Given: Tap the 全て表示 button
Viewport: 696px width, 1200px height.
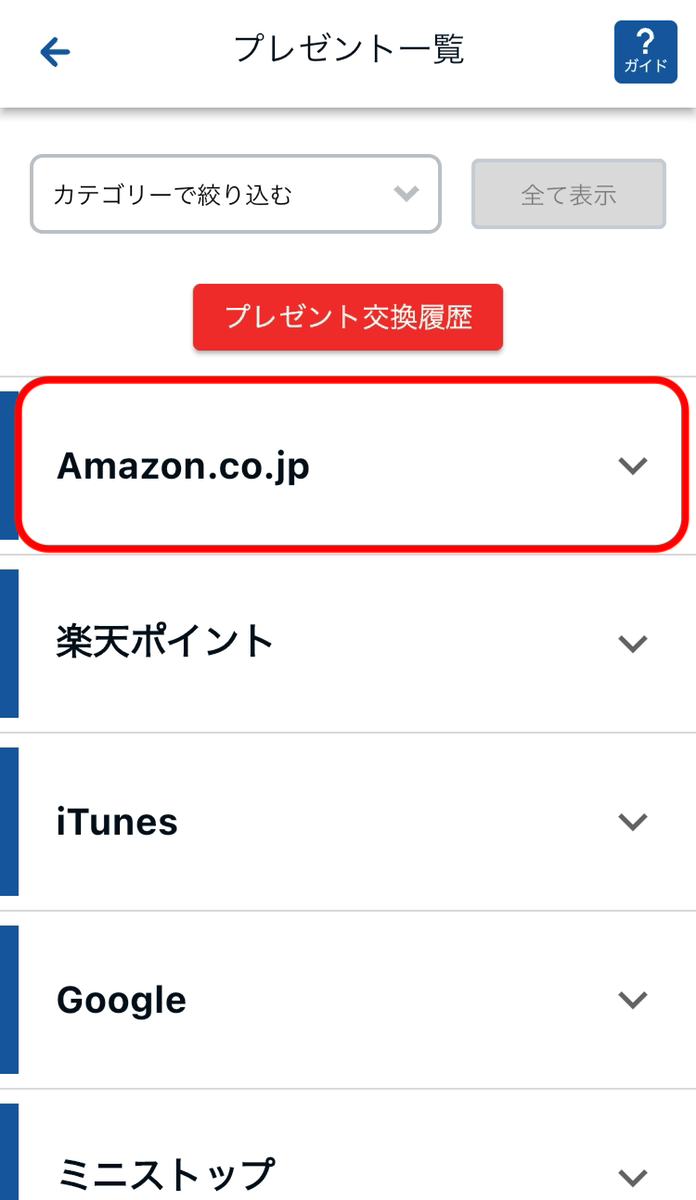Looking at the screenshot, I should click(569, 194).
